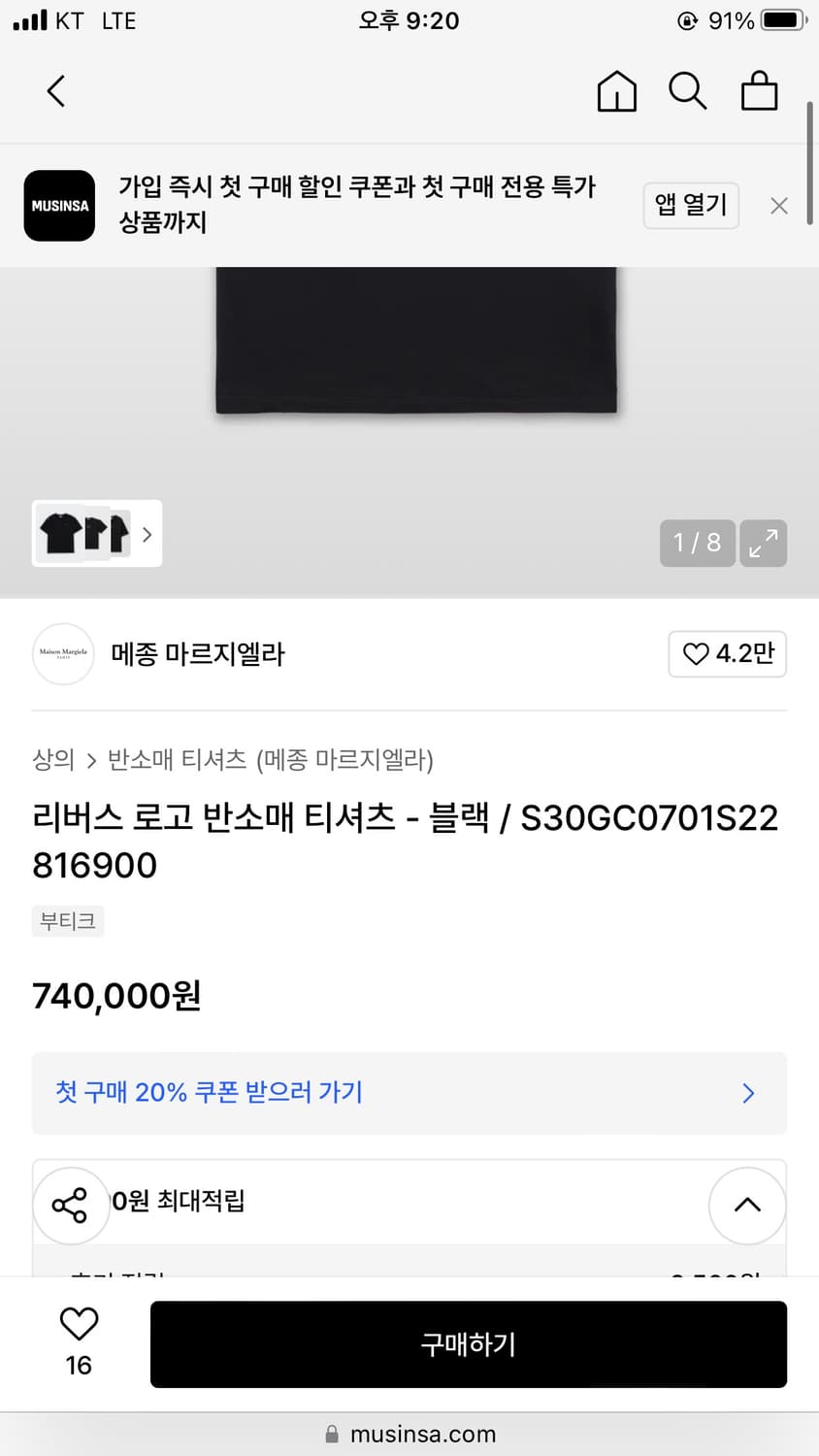Open the shopping bag icon

click(760, 90)
